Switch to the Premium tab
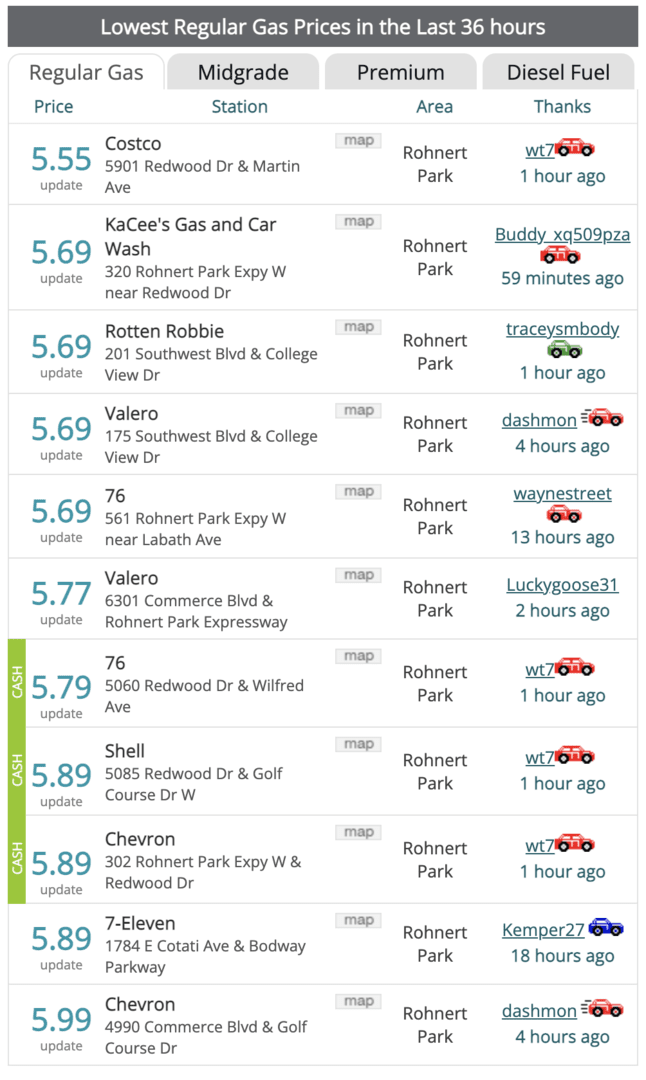Screen dimensions: 646x1080 (400, 72)
